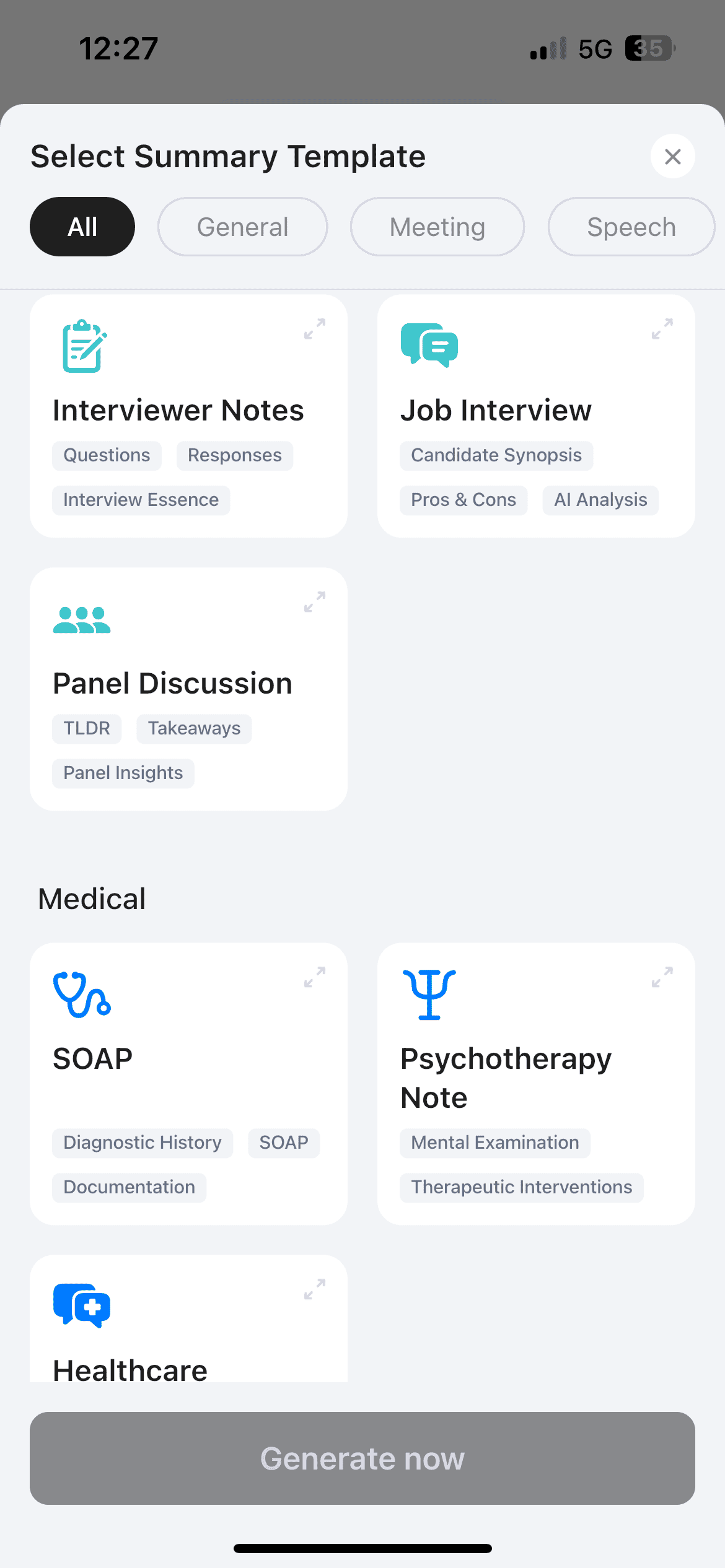Show Speech templates
Screen dimensions: 725x1568
(x=631, y=227)
